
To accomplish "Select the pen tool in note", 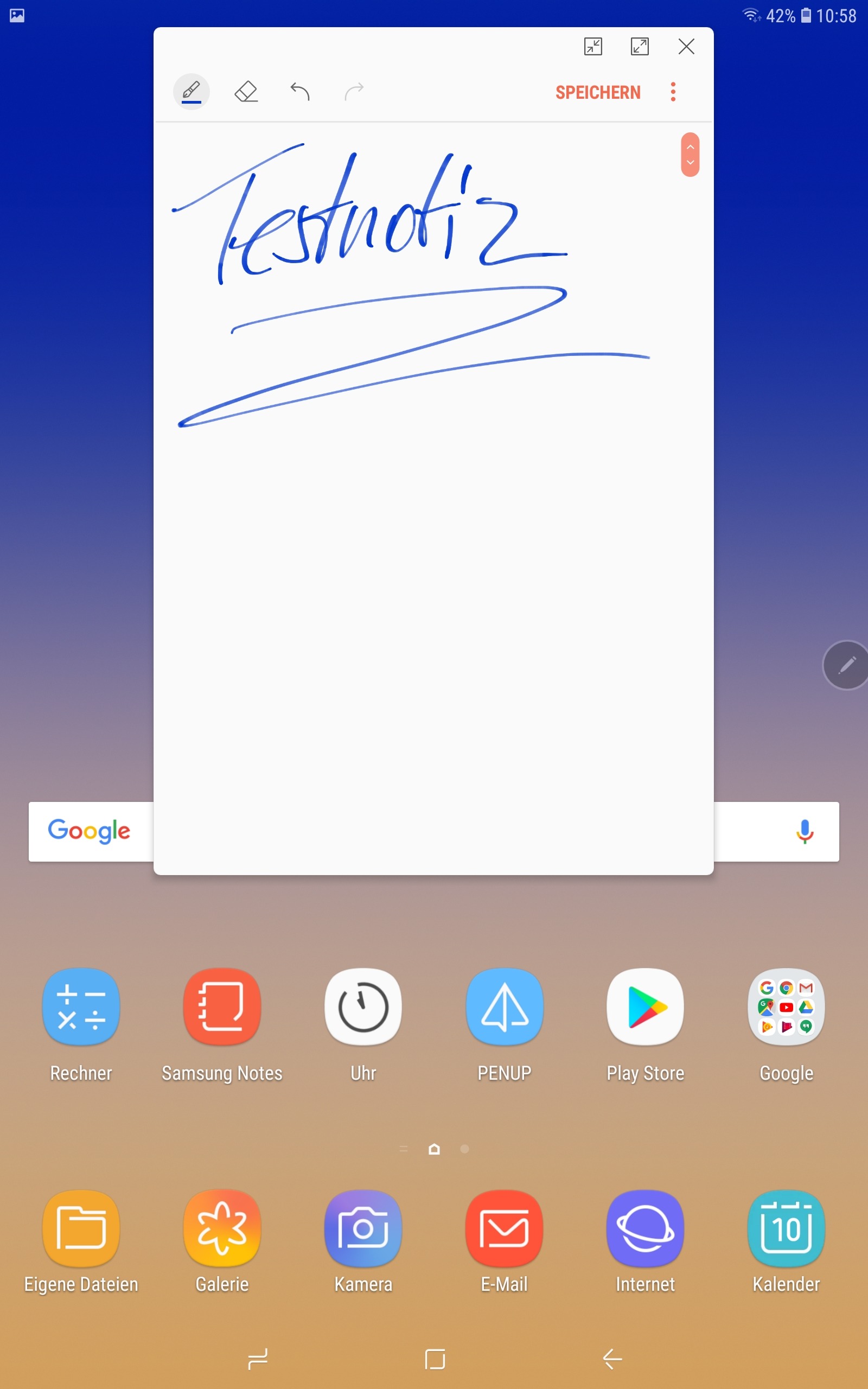I will (191, 92).
